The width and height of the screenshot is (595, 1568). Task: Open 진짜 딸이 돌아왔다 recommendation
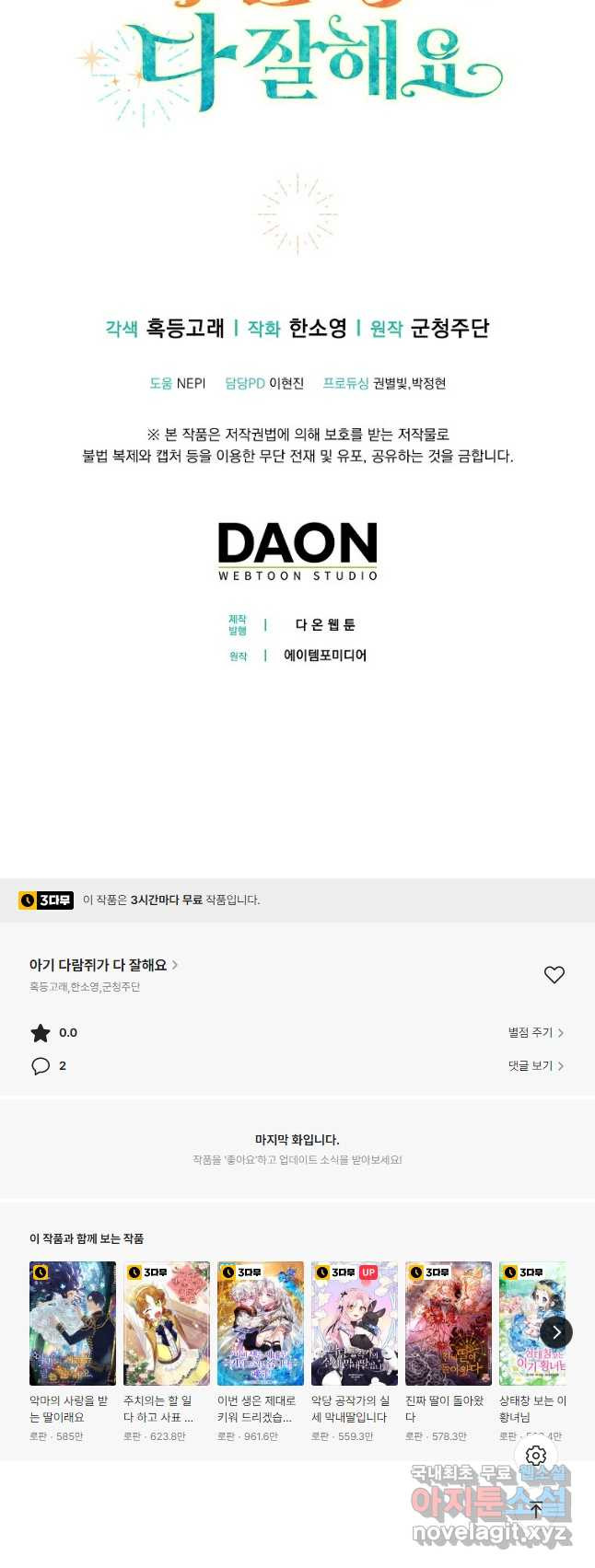click(449, 1324)
